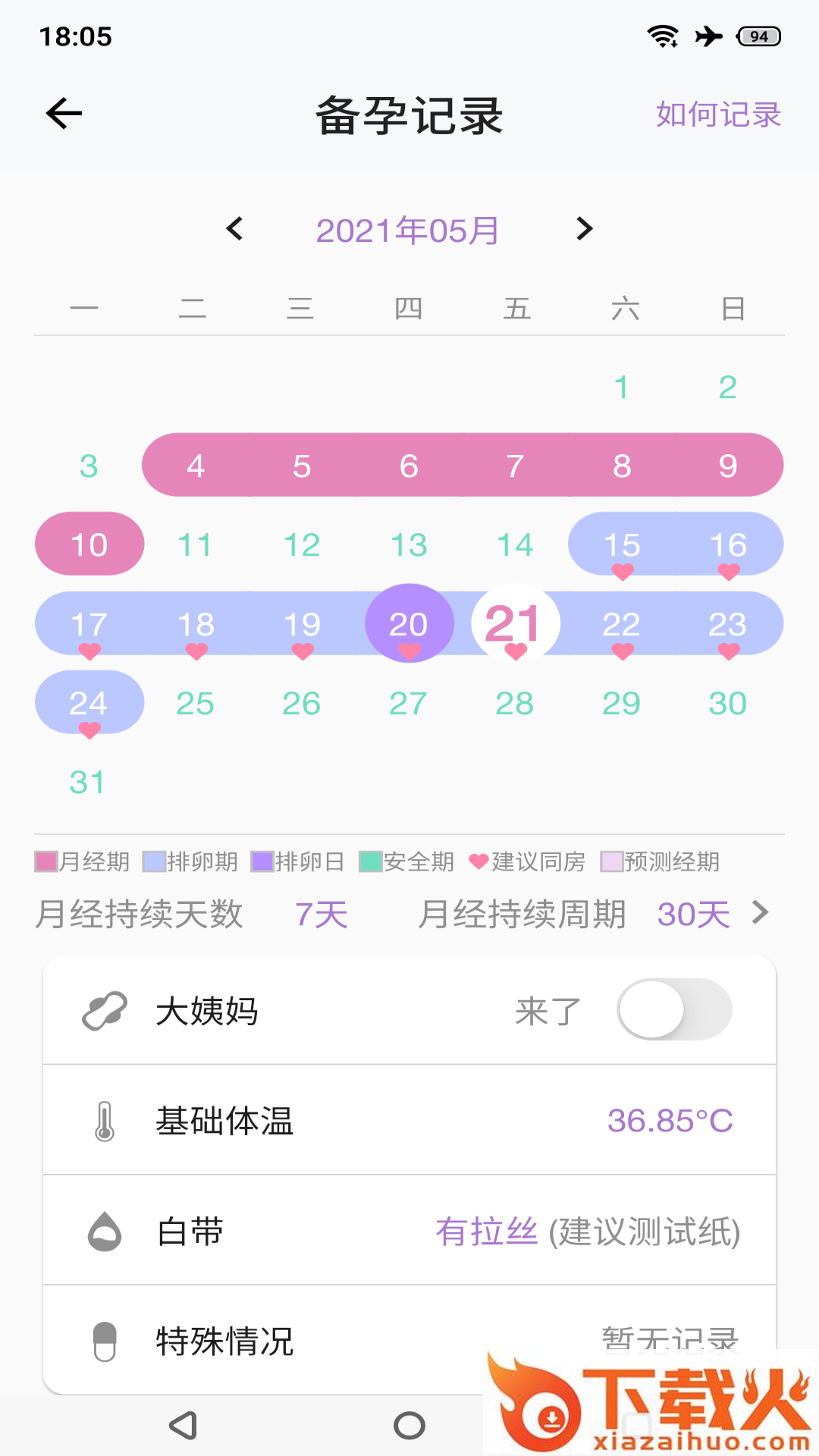Image resolution: width=819 pixels, height=1456 pixels.
Task: Go to the next month
Action: [584, 228]
